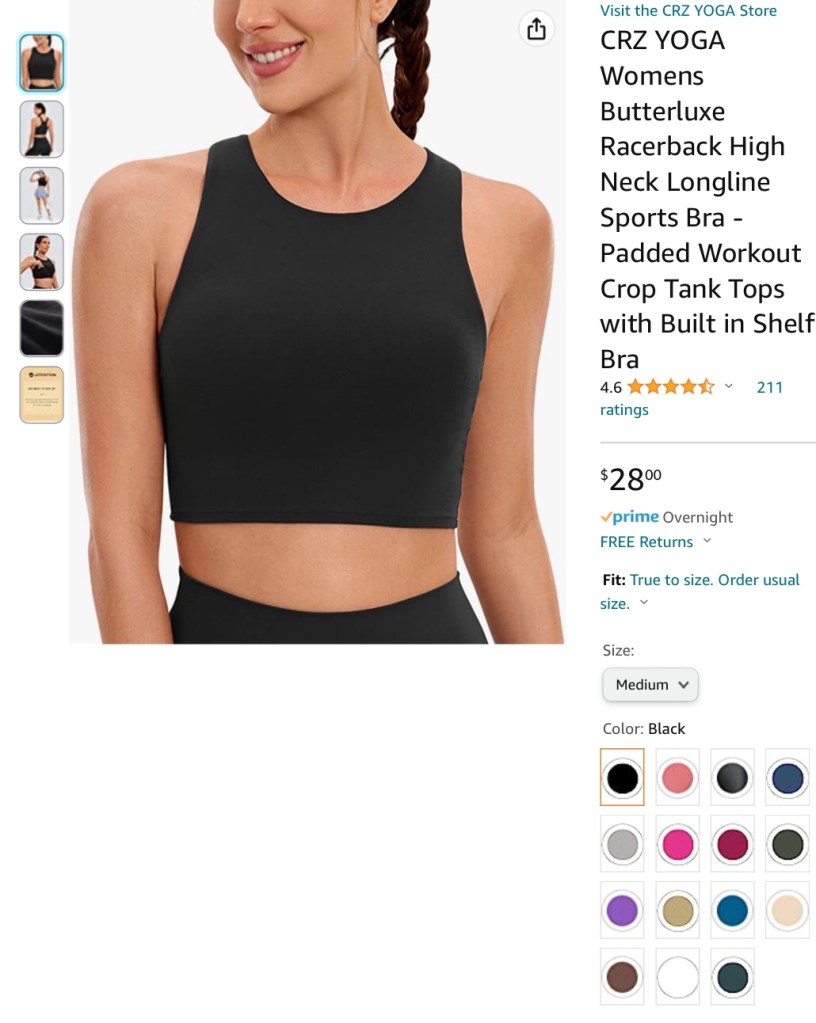Viewport: 816px width, 1023px height.
Task: Open the Medium size dropdown
Action: (650, 685)
